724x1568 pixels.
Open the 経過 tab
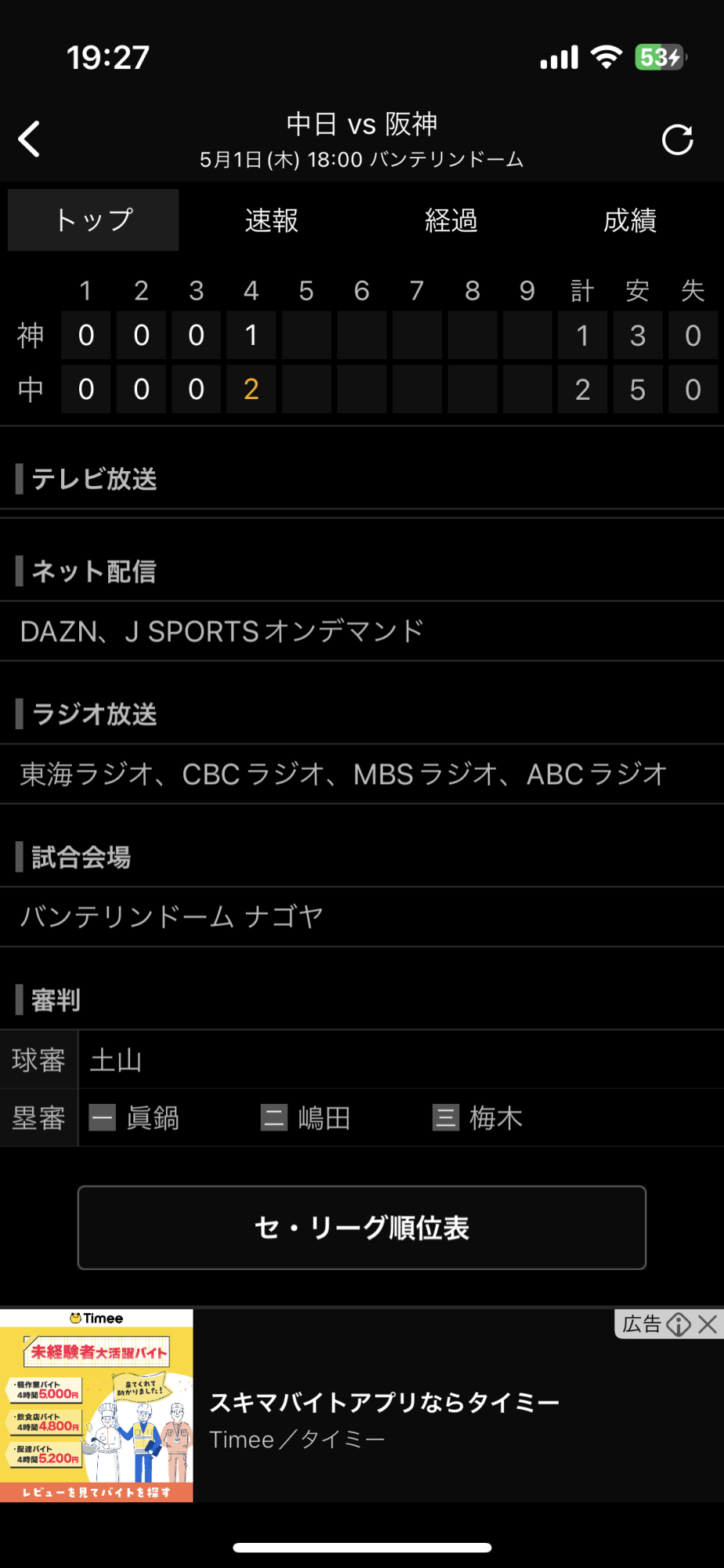coord(451,220)
